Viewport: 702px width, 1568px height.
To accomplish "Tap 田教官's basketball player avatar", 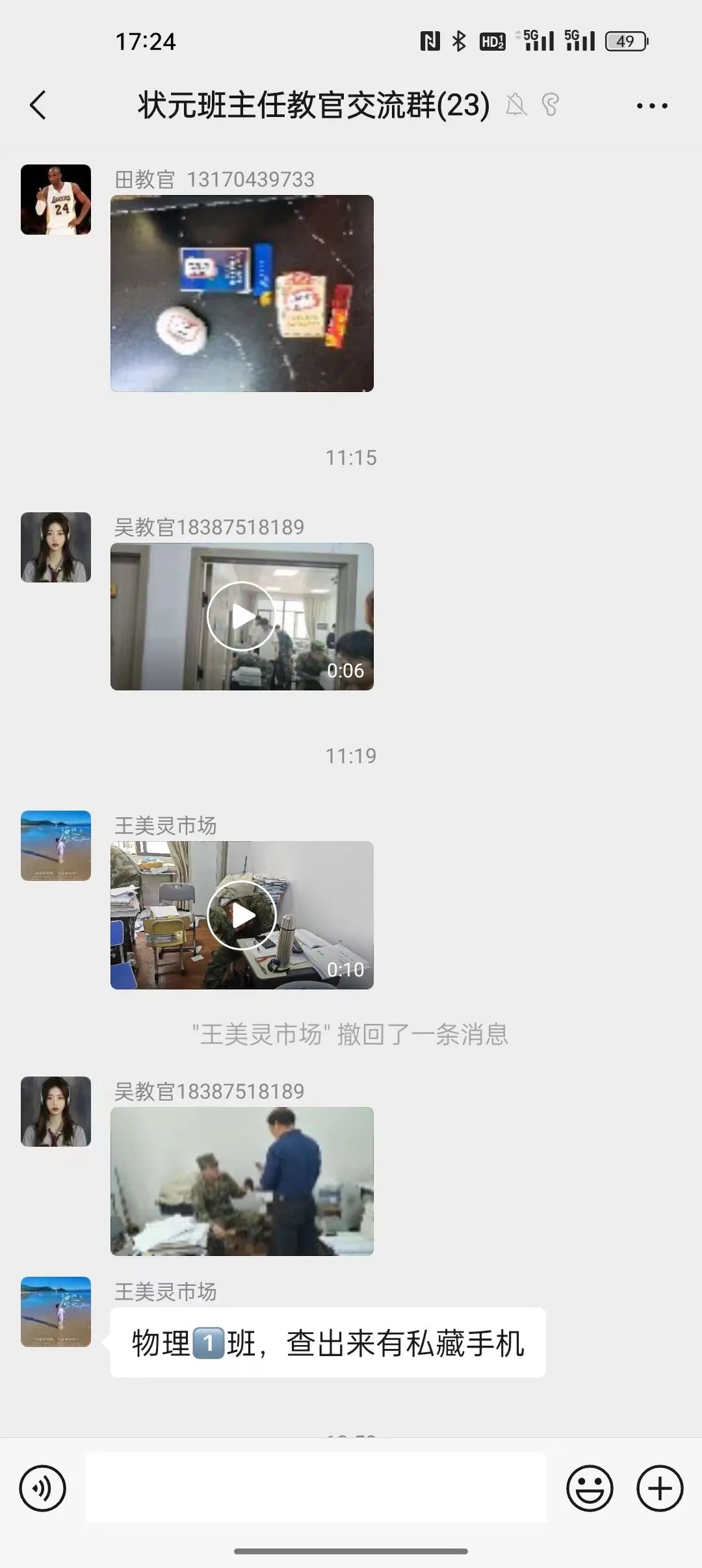I will tap(56, 200).
